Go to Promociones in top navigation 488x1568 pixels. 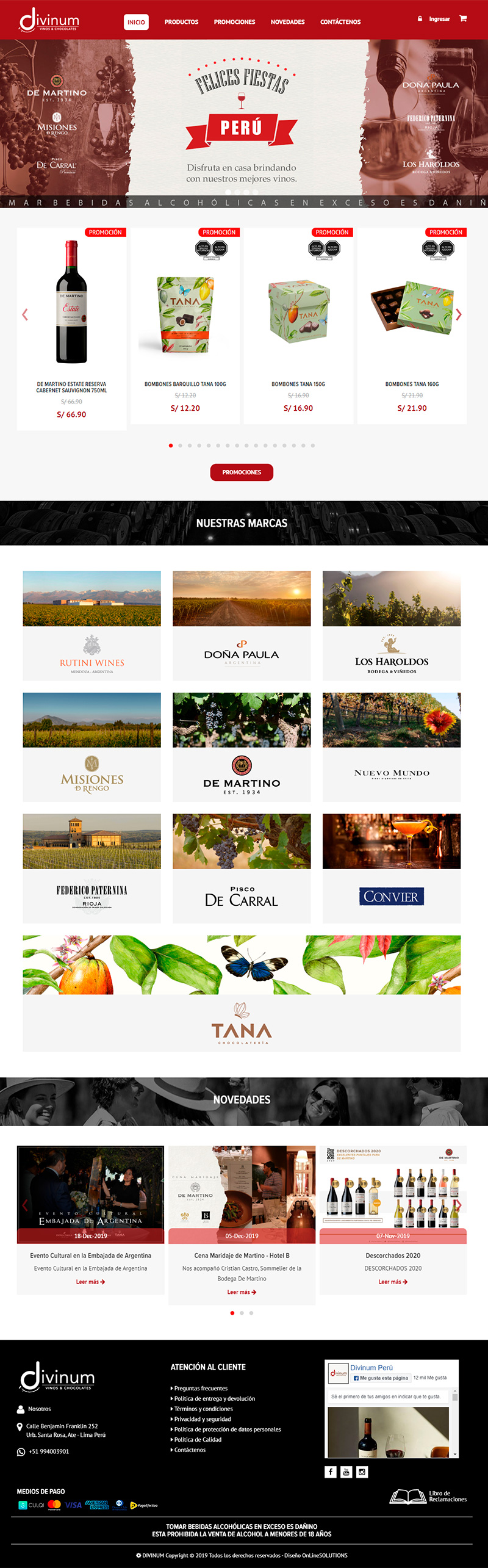click(x=234, y=22)
